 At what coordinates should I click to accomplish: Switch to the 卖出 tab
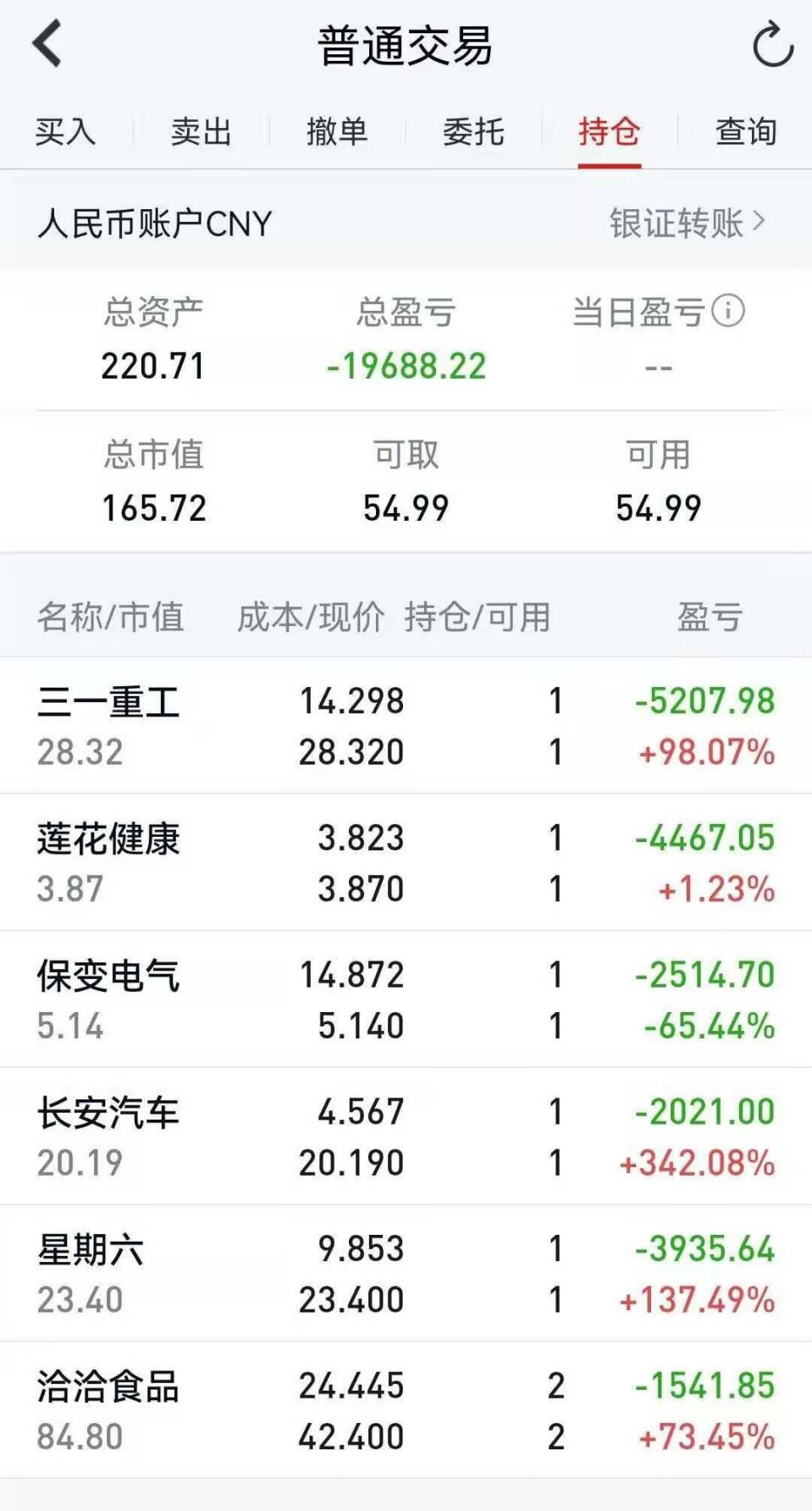click(x=202, y=132)
